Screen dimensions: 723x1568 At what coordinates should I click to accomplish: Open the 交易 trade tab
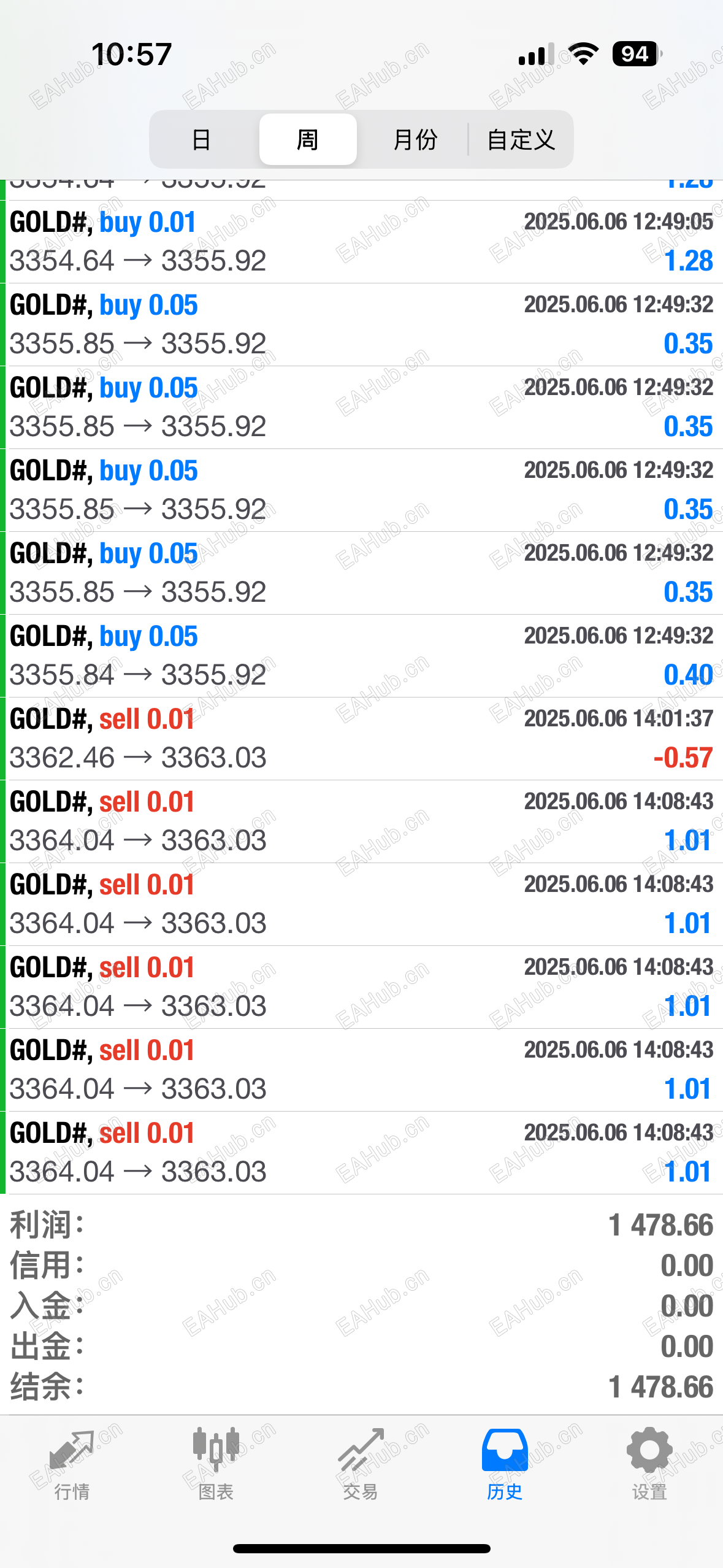point(361,1464)
